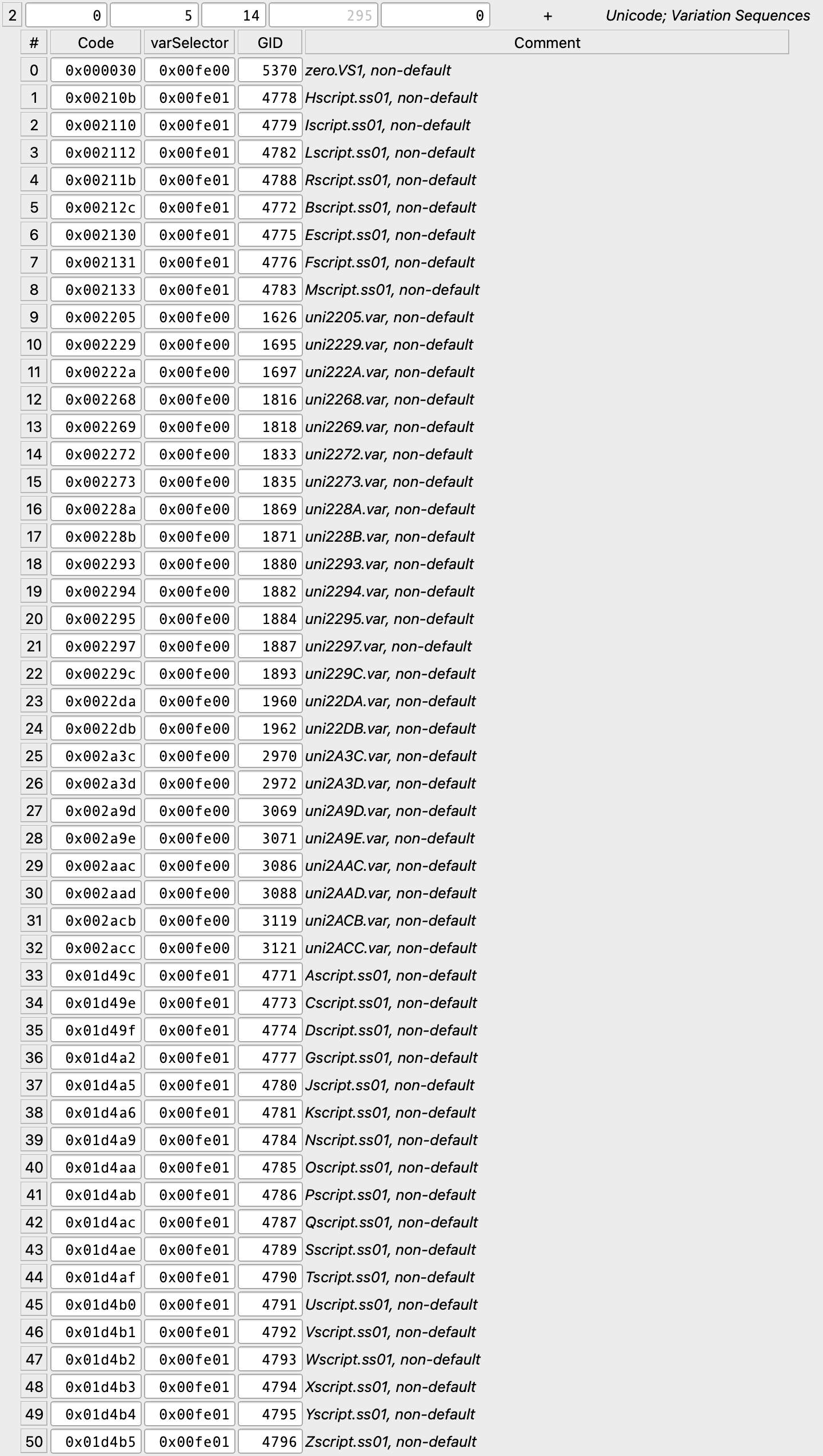Edit the Code field 0x000030
823x1456 pixels.
tap(95, 70)
